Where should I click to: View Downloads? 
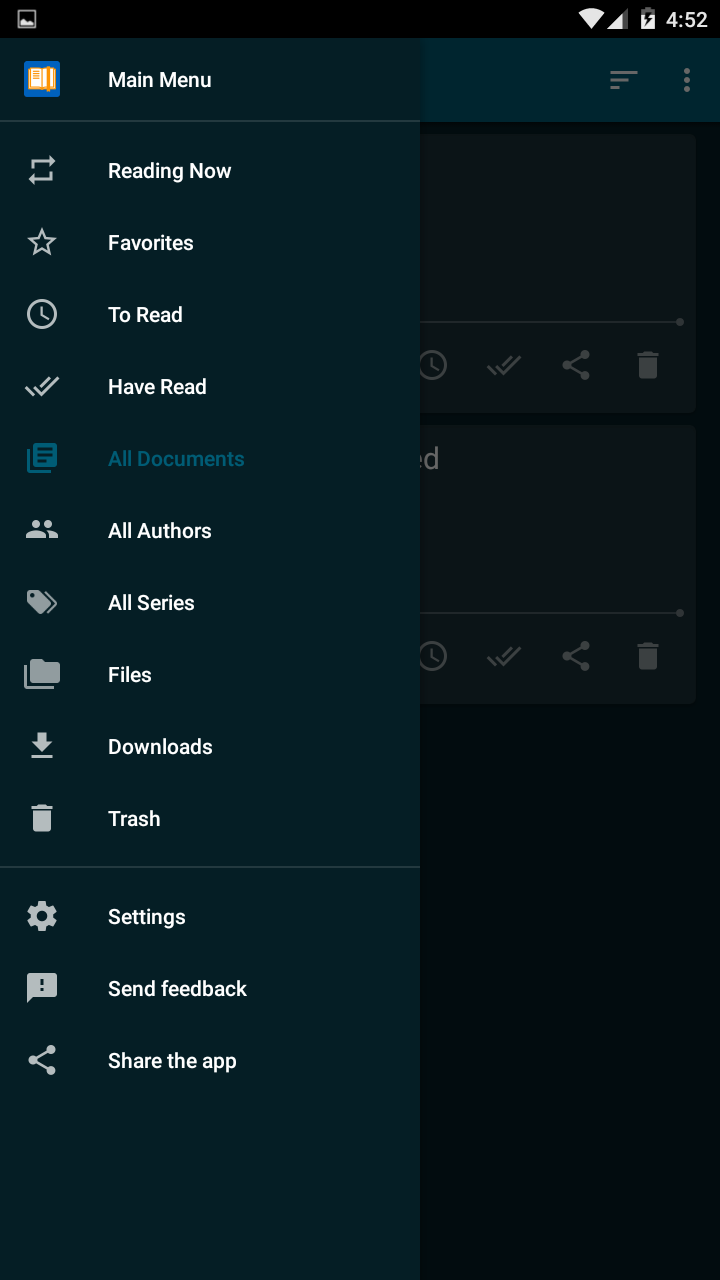pyautogui.click(x=210, y=747)
